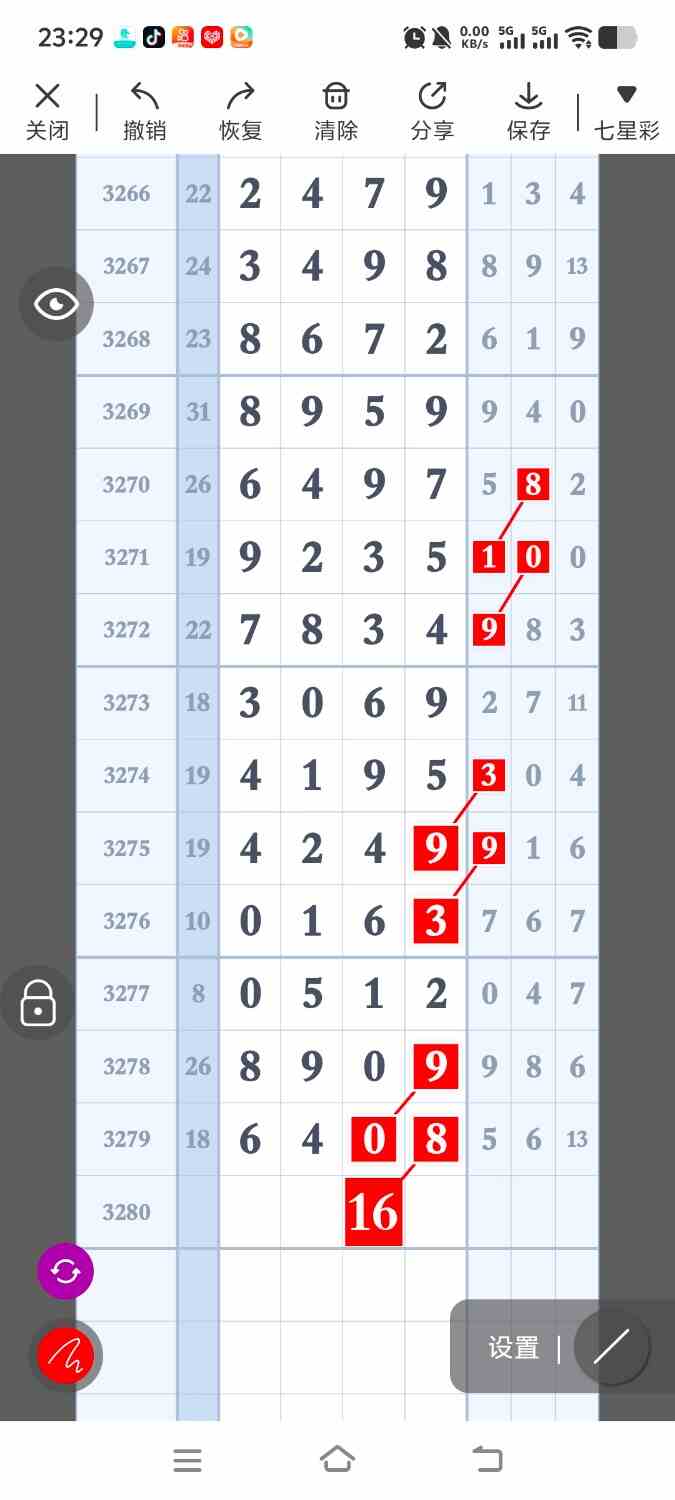The image size is (675, 1500).
Task: Choose the straight line tool
Action: coord(611,1347)
